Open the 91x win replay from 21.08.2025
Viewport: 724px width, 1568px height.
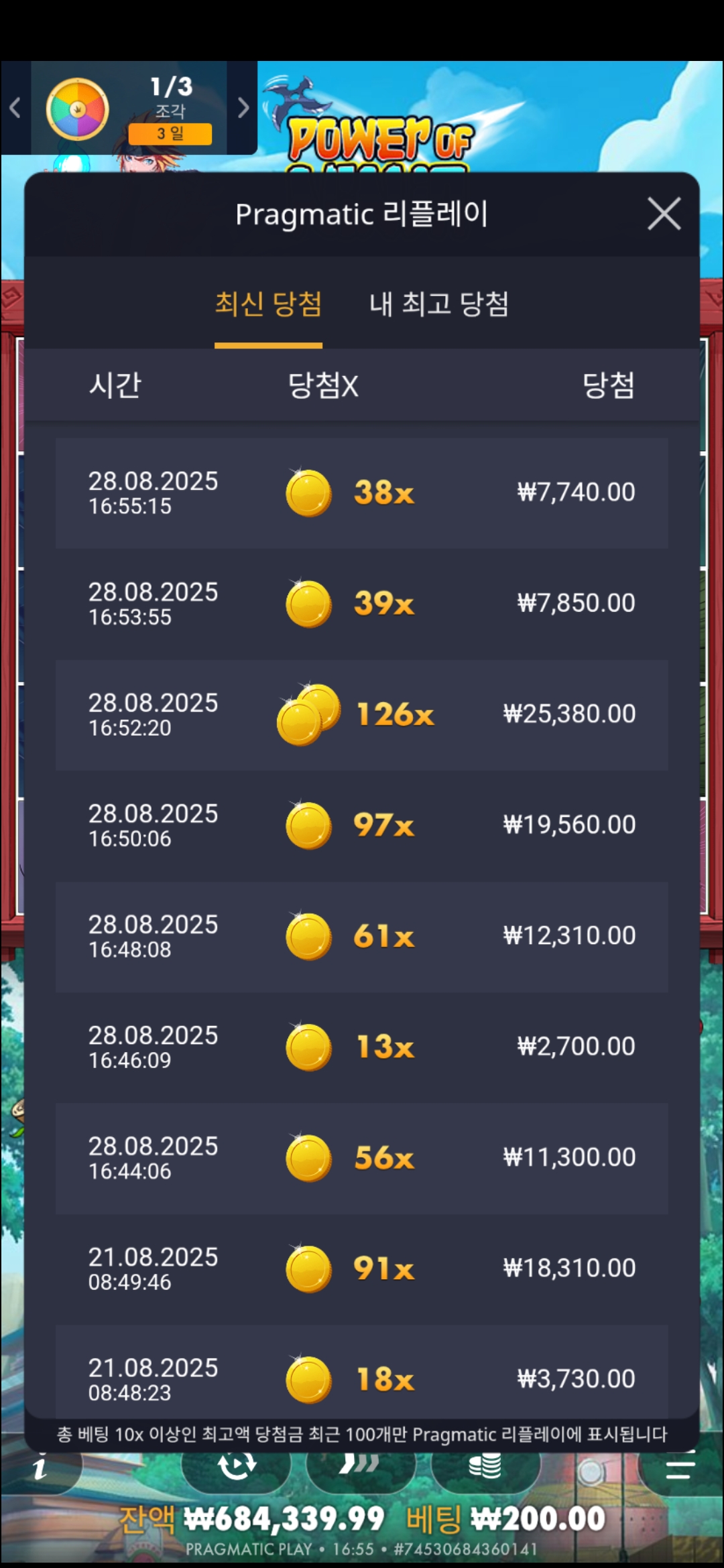click(x=362, y=1268)
